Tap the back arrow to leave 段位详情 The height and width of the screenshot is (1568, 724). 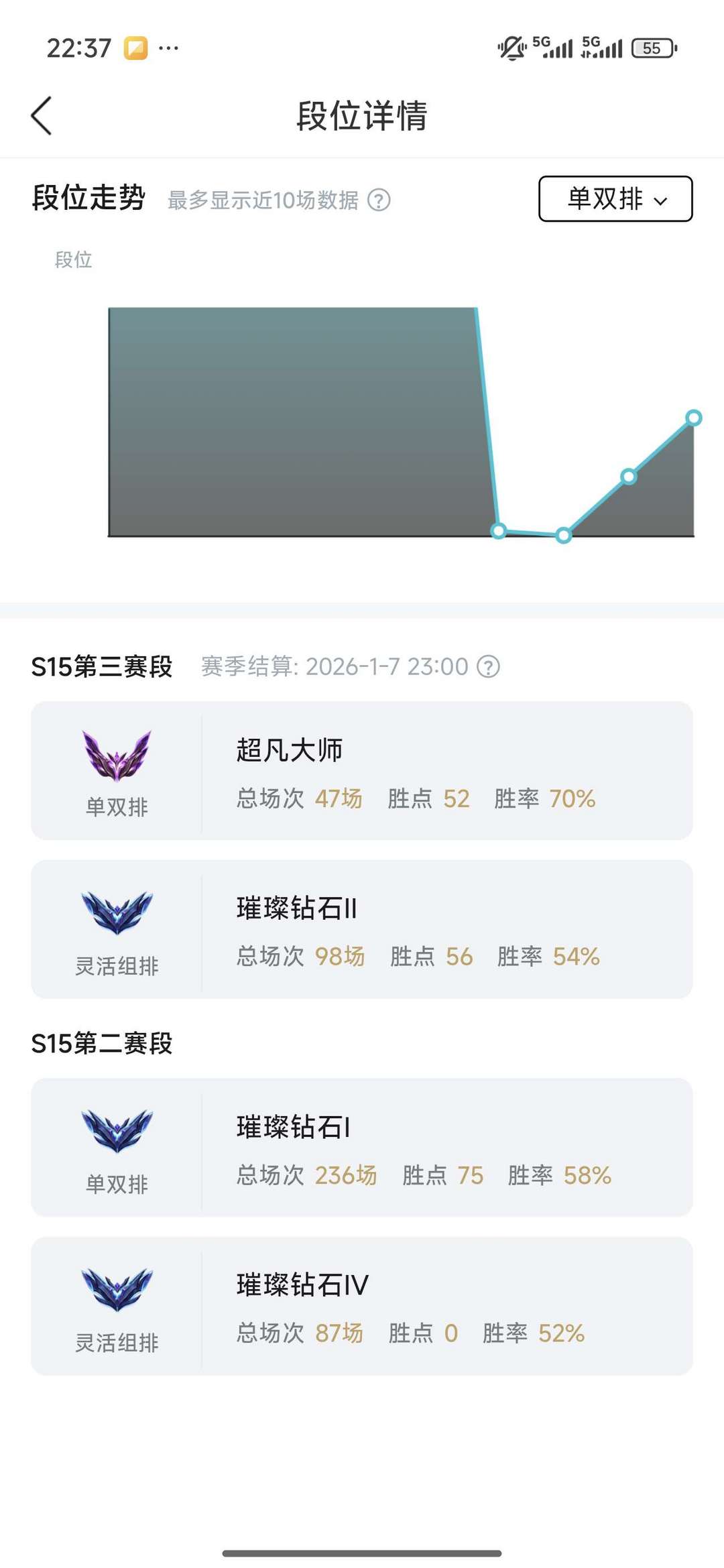click(x=42, y=115)
